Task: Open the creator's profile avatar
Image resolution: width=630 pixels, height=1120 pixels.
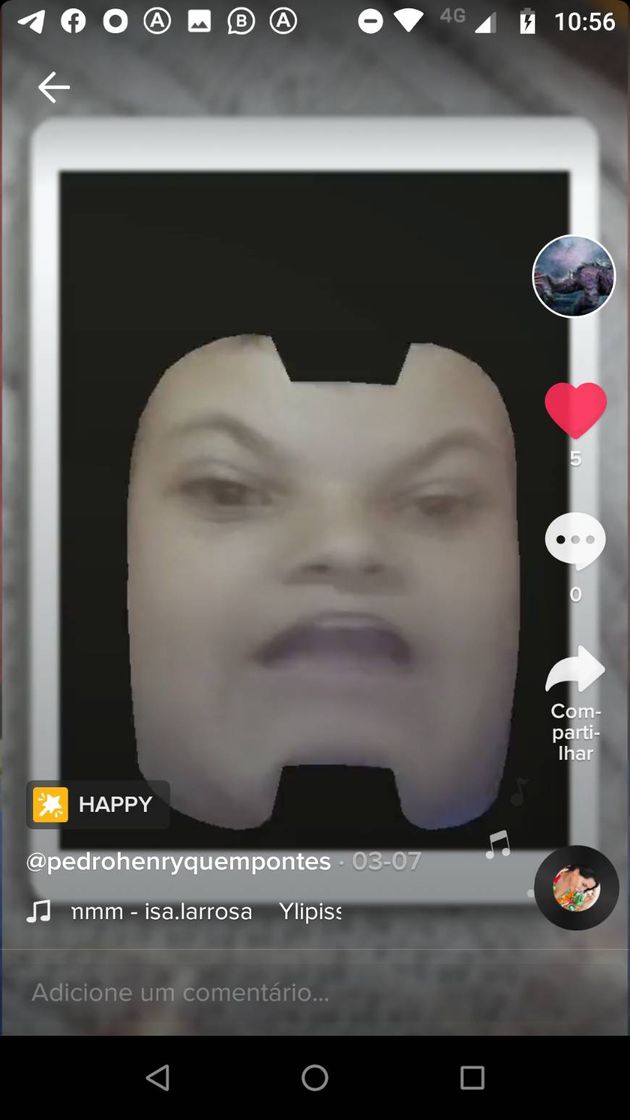Action: point(573,276)
